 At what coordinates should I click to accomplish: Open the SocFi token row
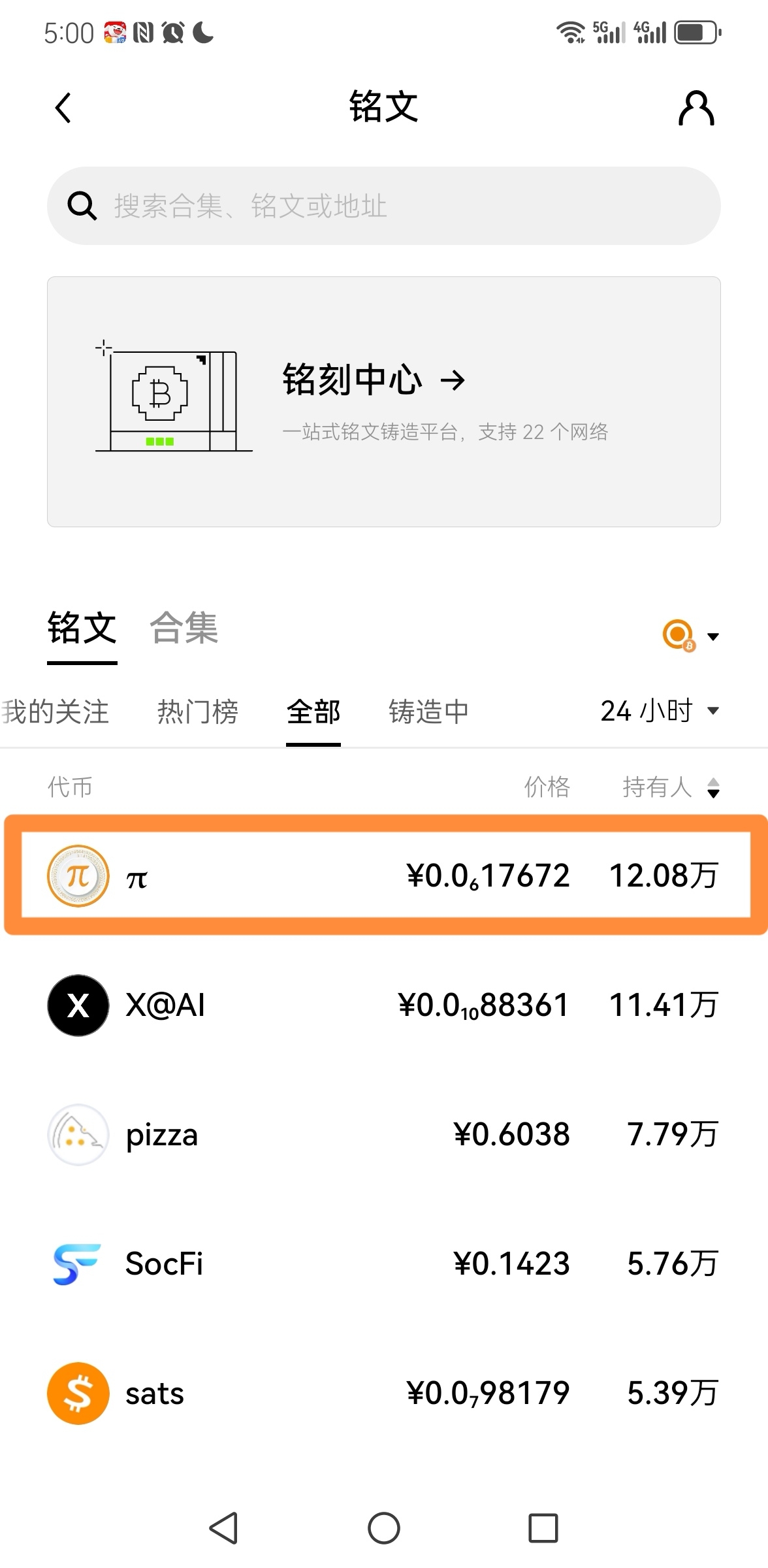click(383, 1264)
